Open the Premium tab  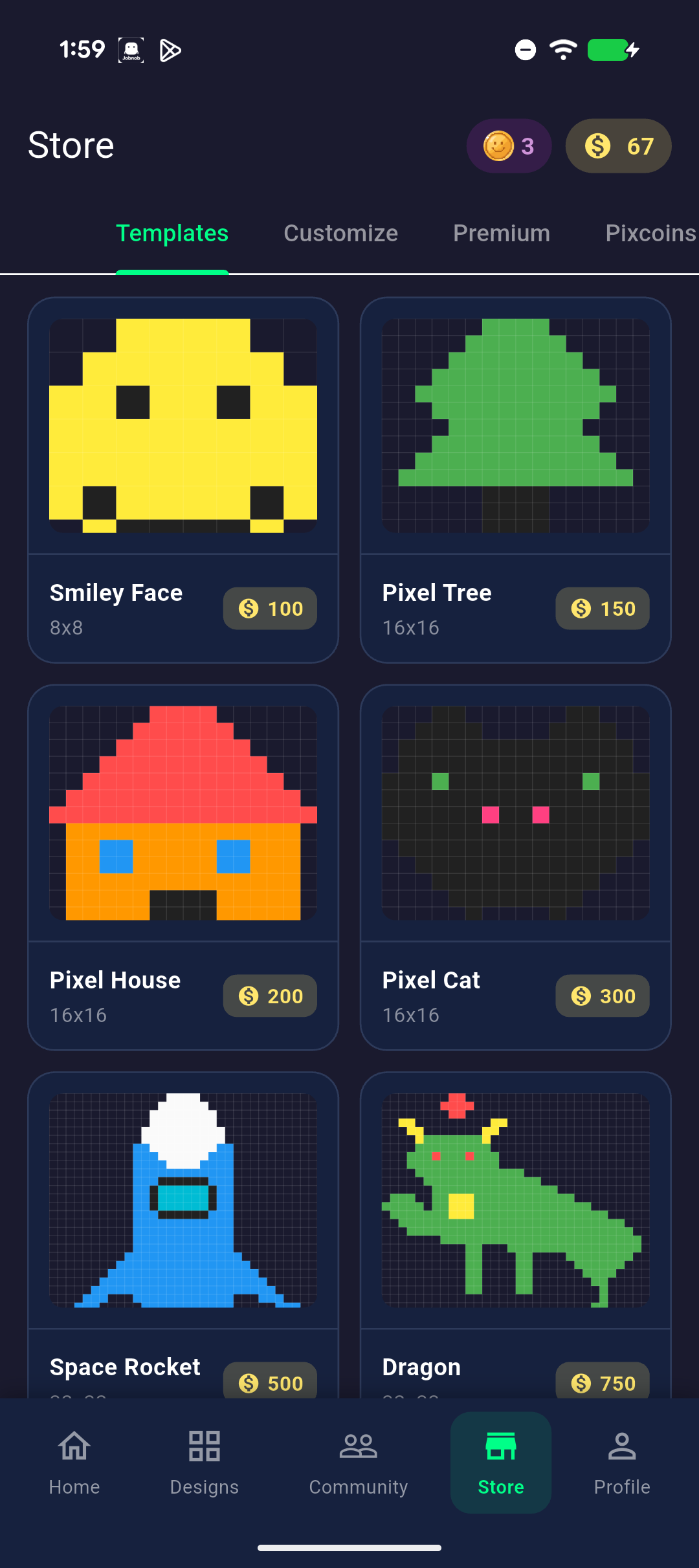pos(502,233)
